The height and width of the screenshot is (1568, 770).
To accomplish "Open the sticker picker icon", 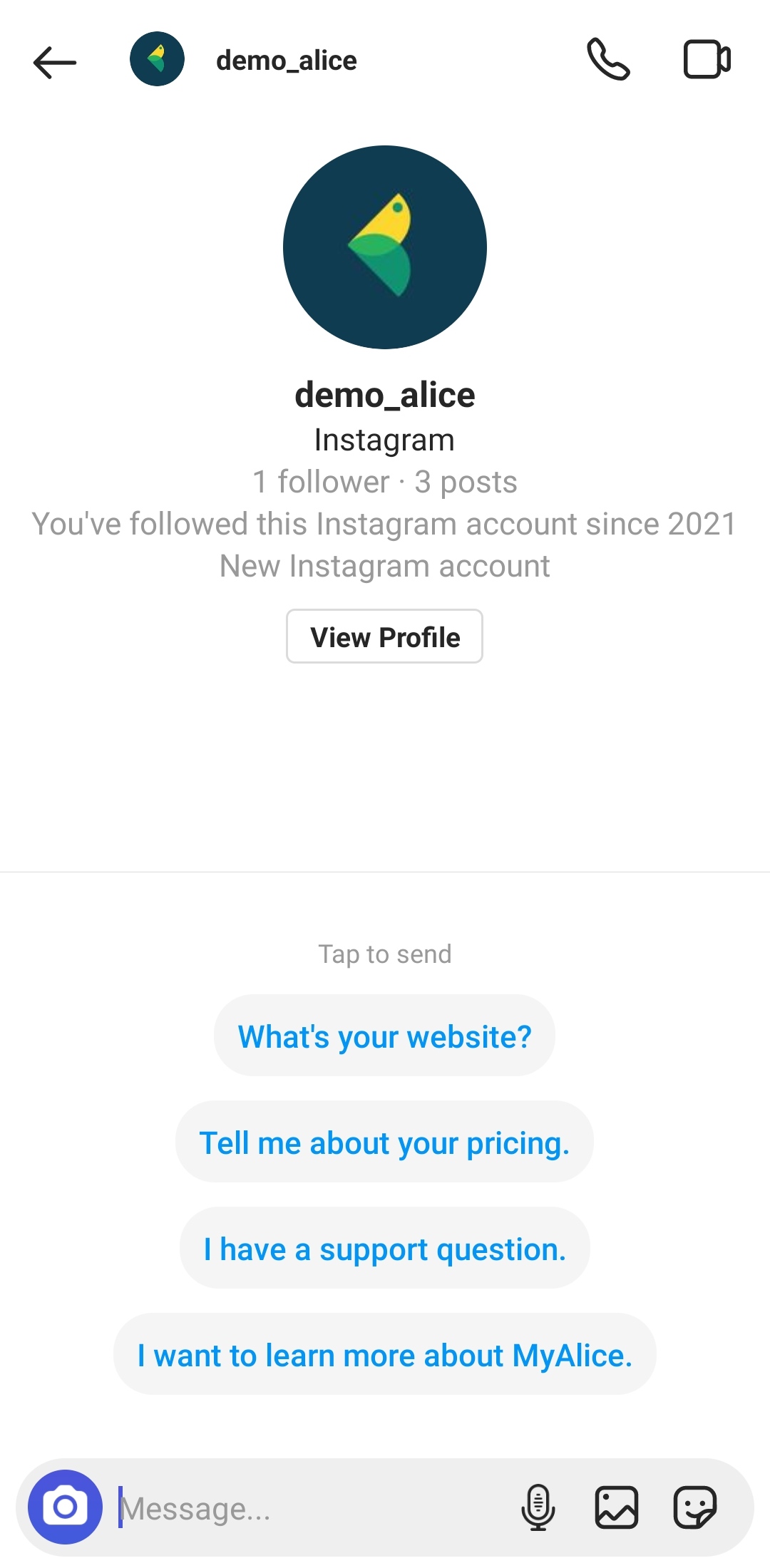I will tap(695, 1507).
